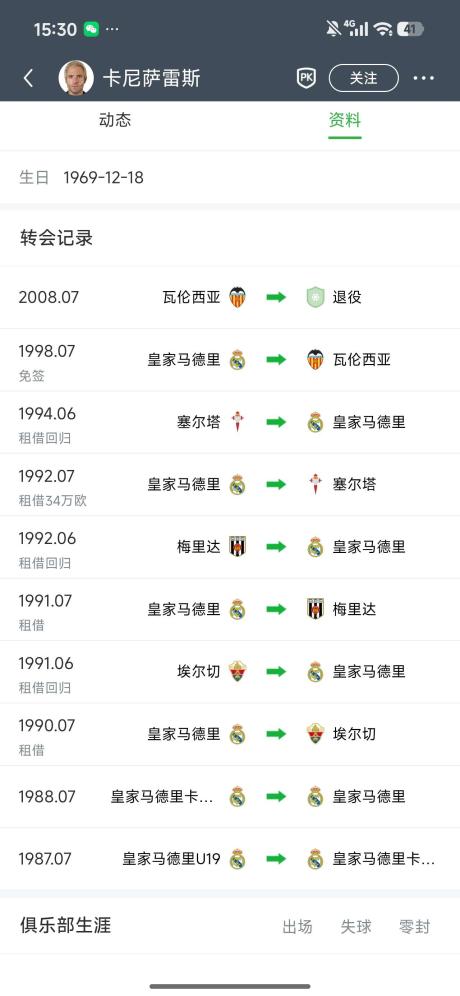Tap Cañizares's profile avatar
The image size is (460, 996).
click(76, 78)
